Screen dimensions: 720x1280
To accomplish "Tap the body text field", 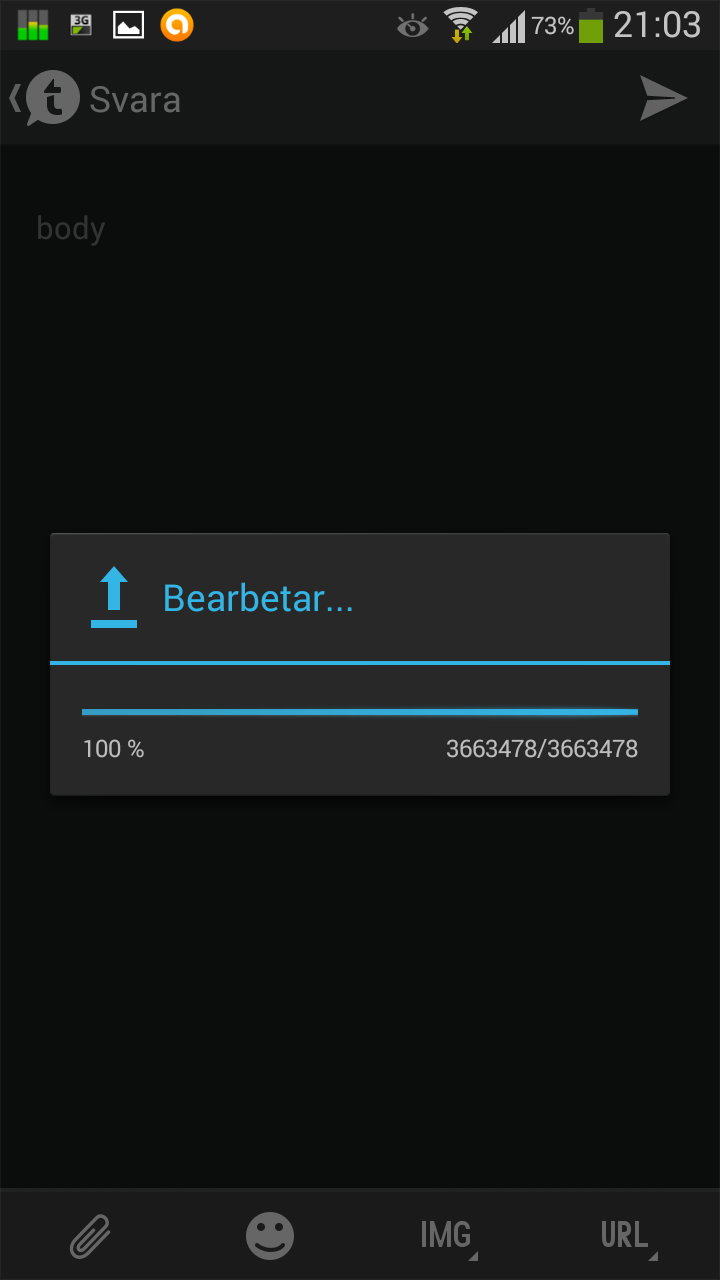I will pos(360,229).
